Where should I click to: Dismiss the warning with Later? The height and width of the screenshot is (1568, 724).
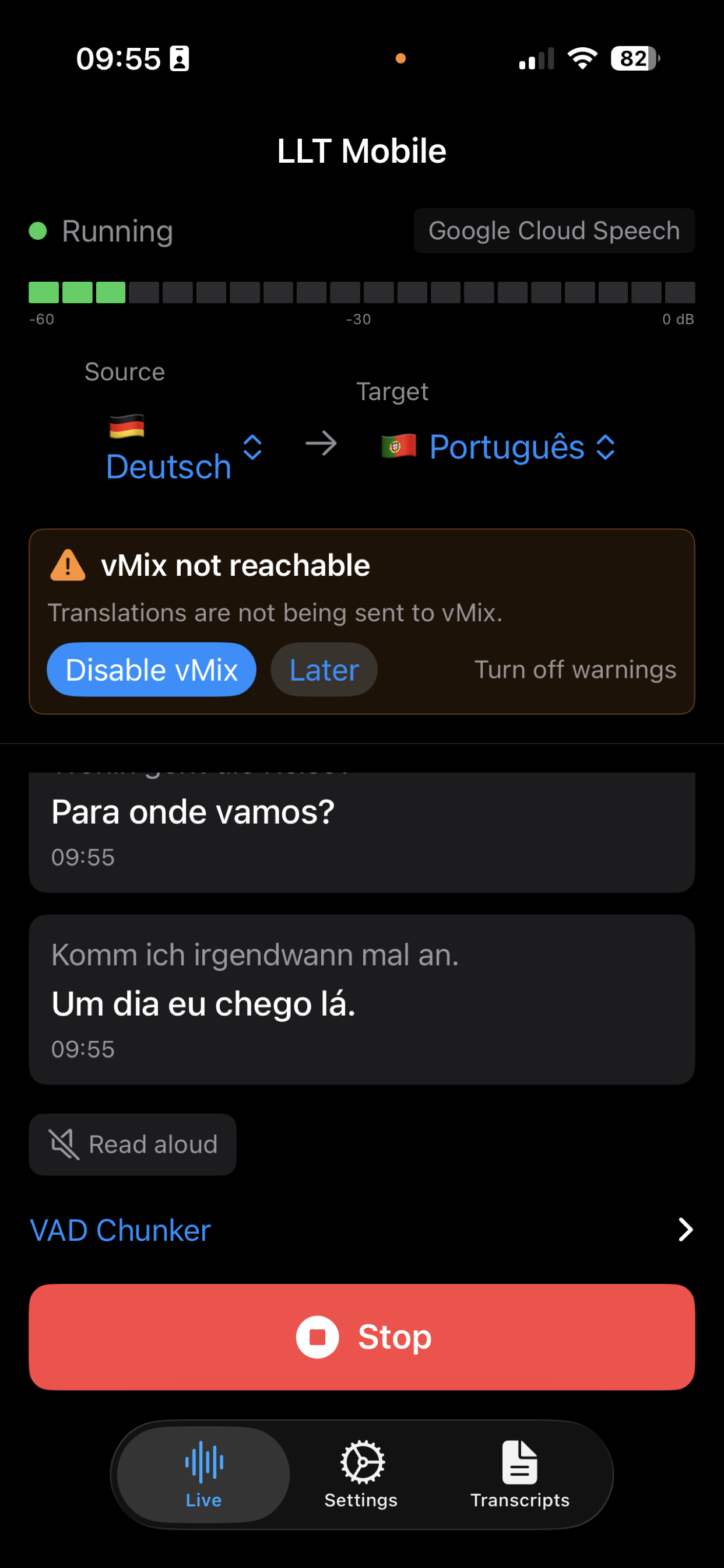coord(324,670)
